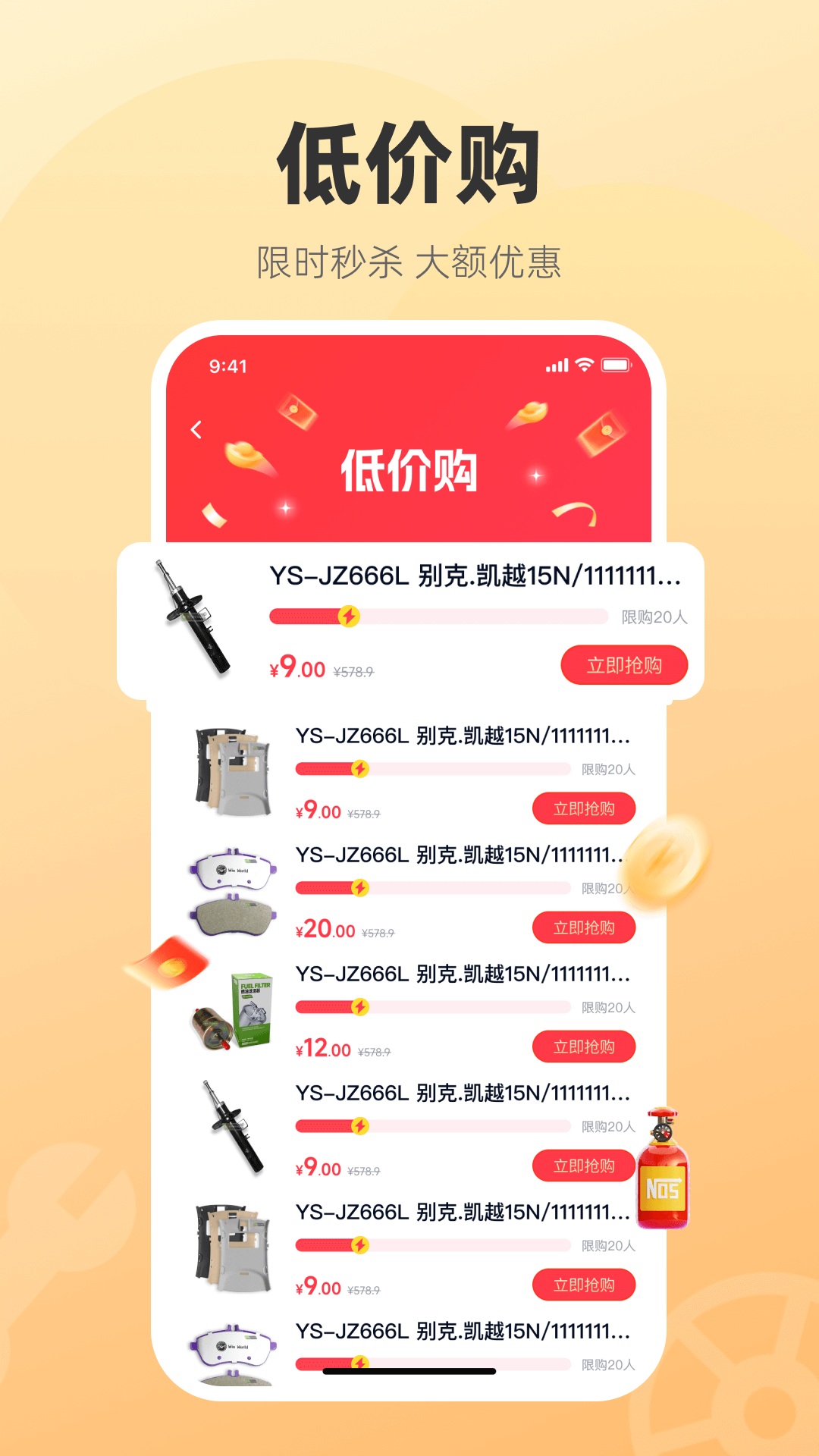Tap 立即抢购 next to the ¥20.00 item
The width and height of the screenshot is (819, 1456).
pos(584,927)
